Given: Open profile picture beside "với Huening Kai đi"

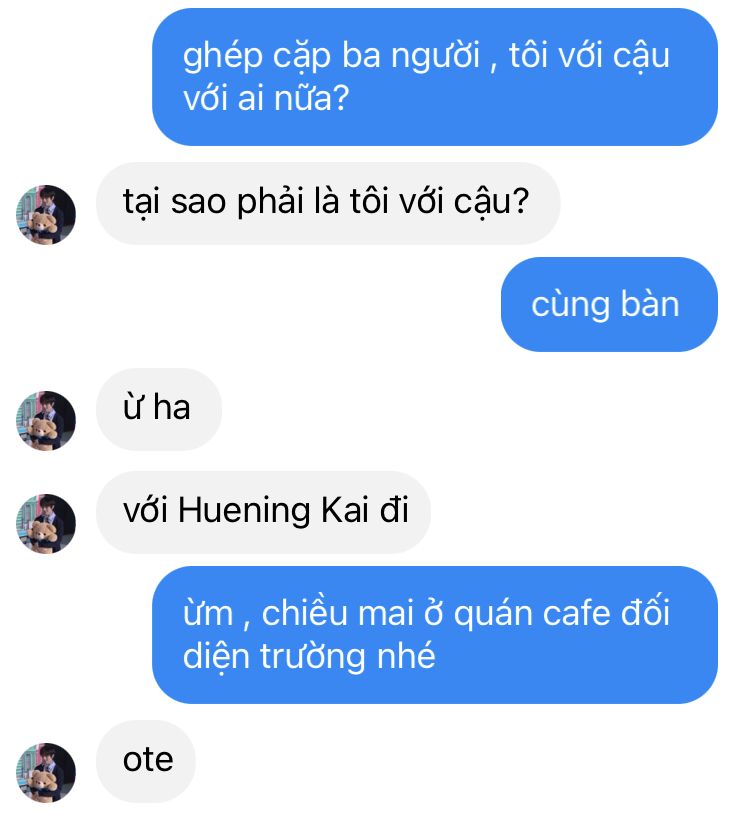Looking at the screenshot, I should coord(46,523).
